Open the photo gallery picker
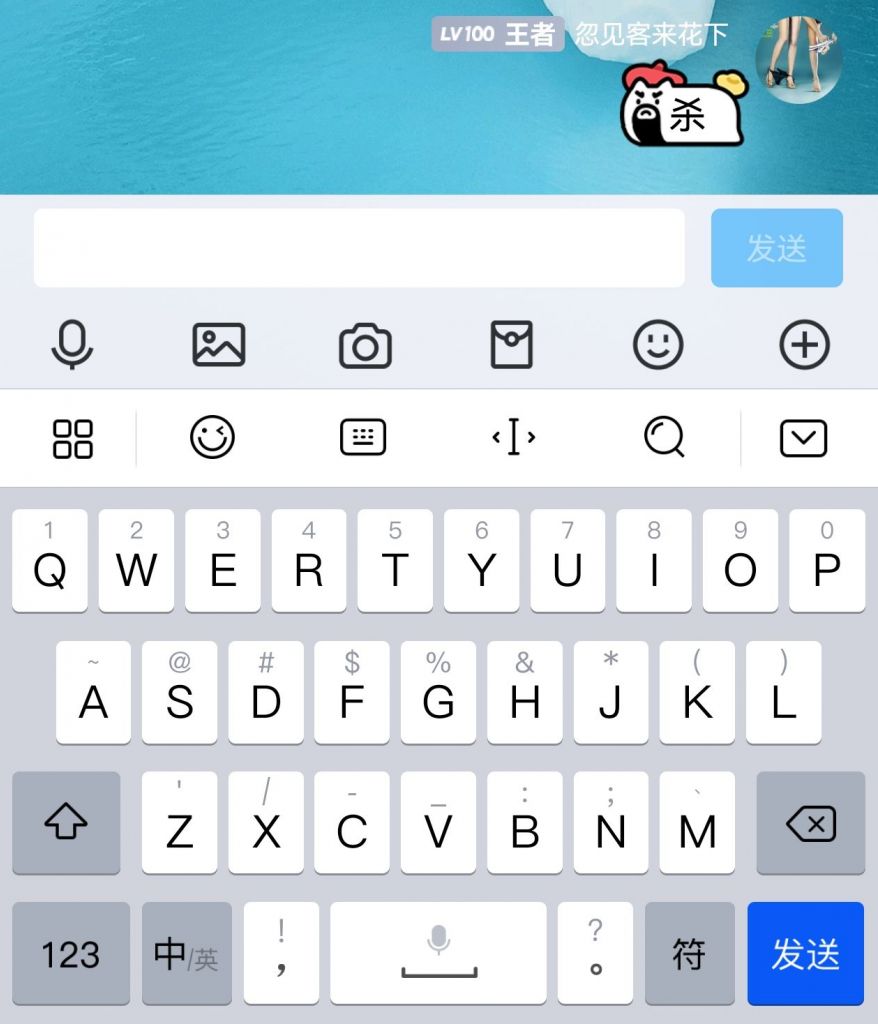Viewport: 878px width, 1024px height. [x=218, y=344]
